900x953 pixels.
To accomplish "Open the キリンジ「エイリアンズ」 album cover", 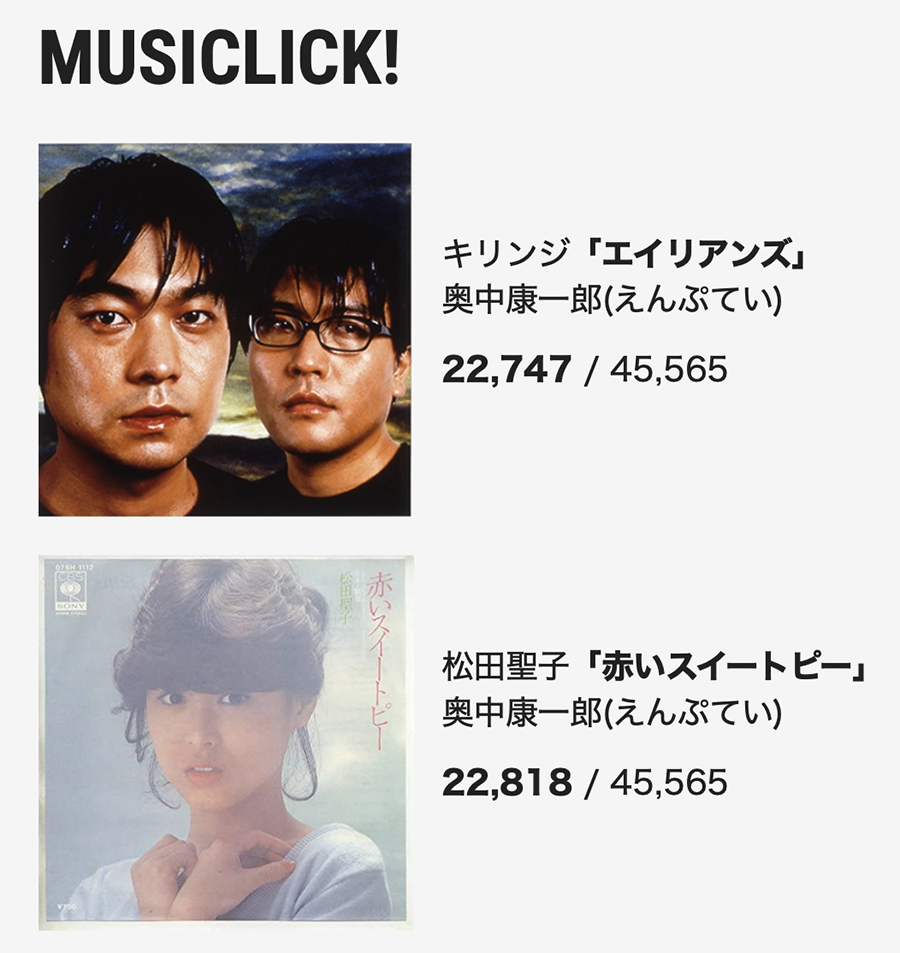I will tap(224, 330).
